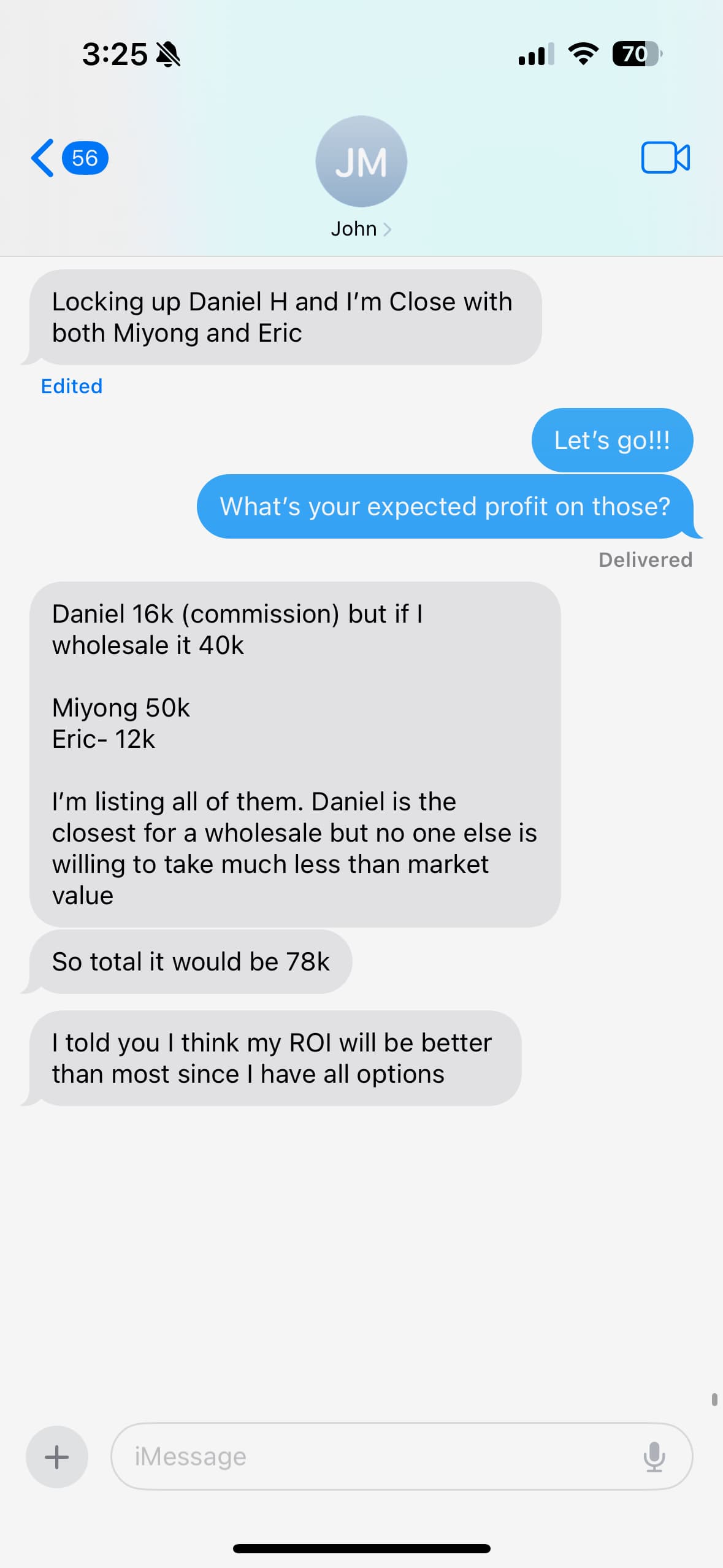Tap the clock showing 3:25
723x1568 pixels.
coord(115,54)
